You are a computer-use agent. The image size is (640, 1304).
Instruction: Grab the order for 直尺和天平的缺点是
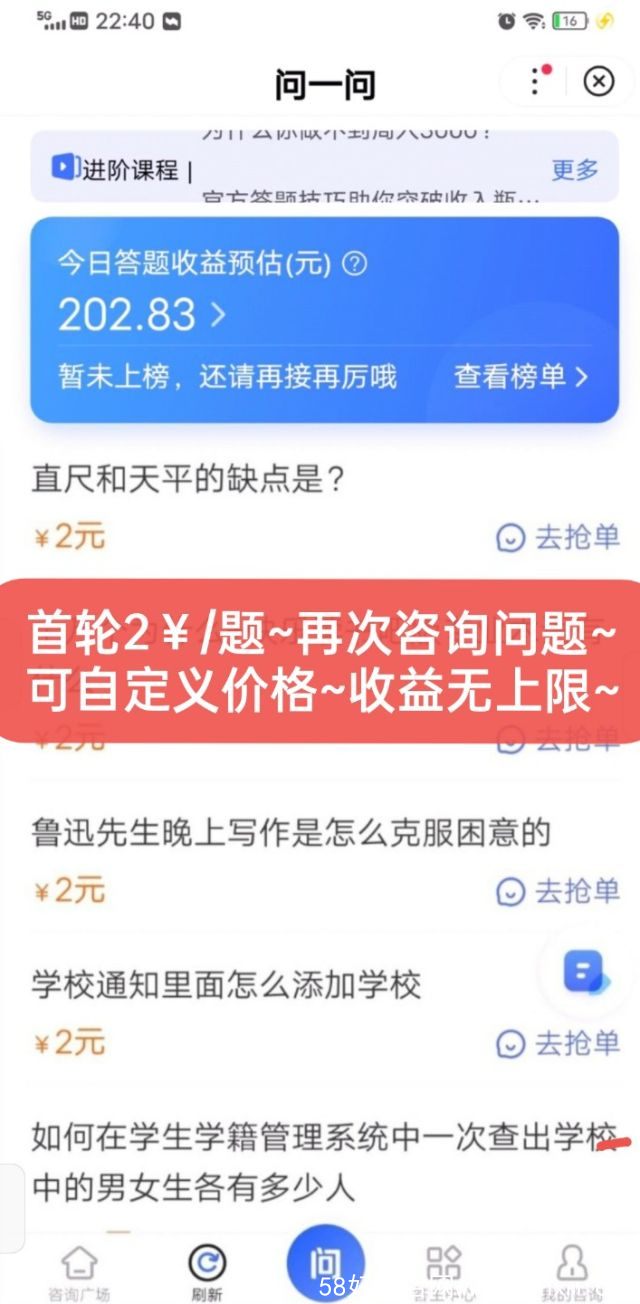[558, 537]
